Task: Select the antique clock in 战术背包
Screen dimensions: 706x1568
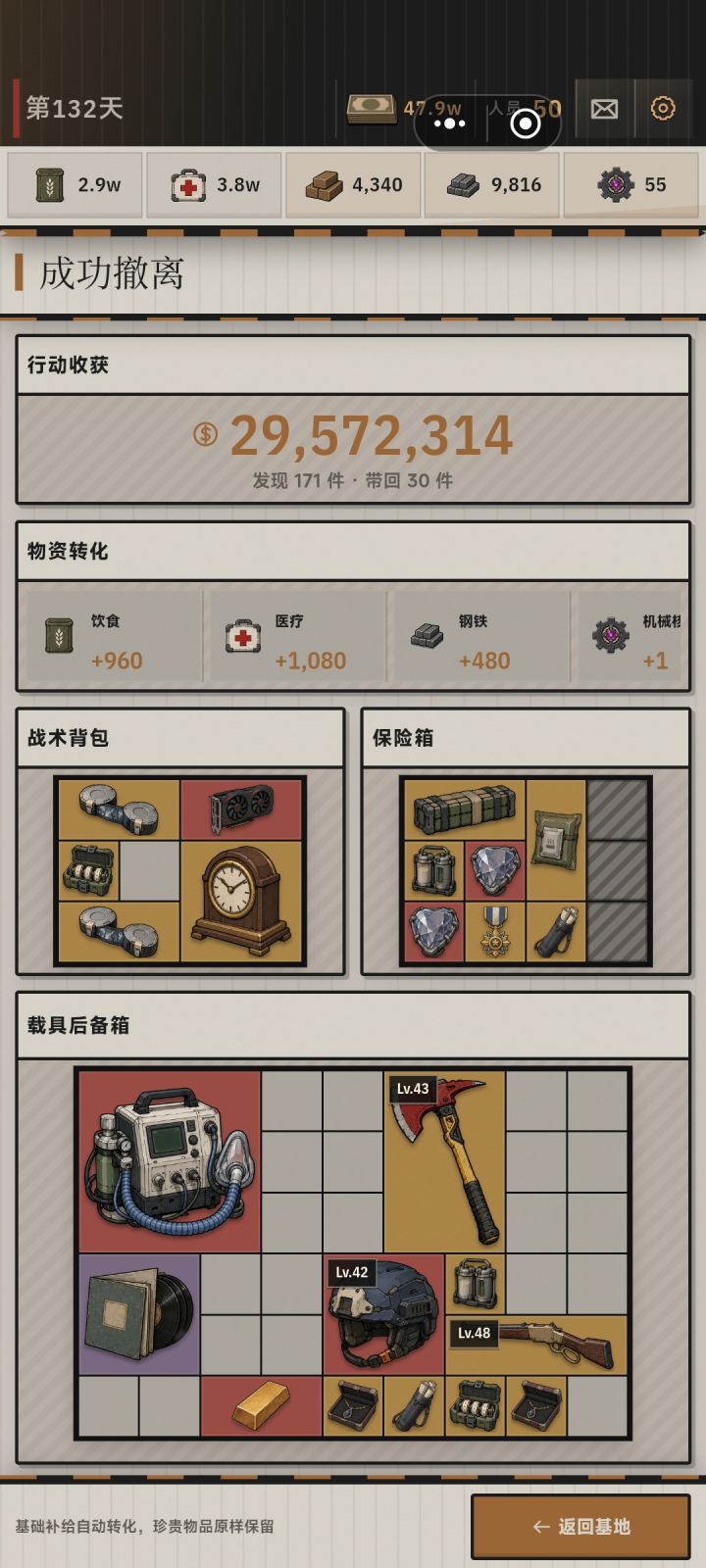Action: [241, 902]
